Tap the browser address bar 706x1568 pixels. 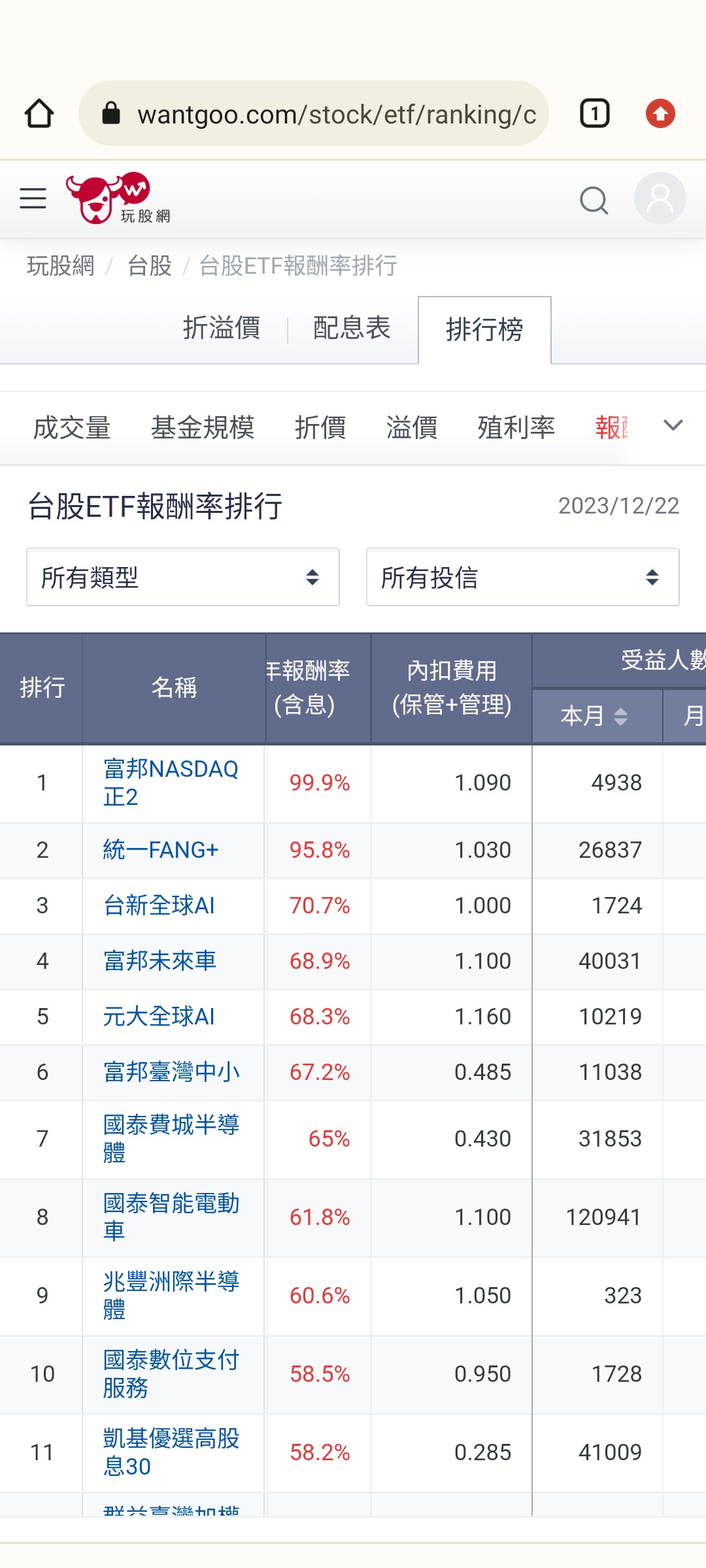(314, 114)
